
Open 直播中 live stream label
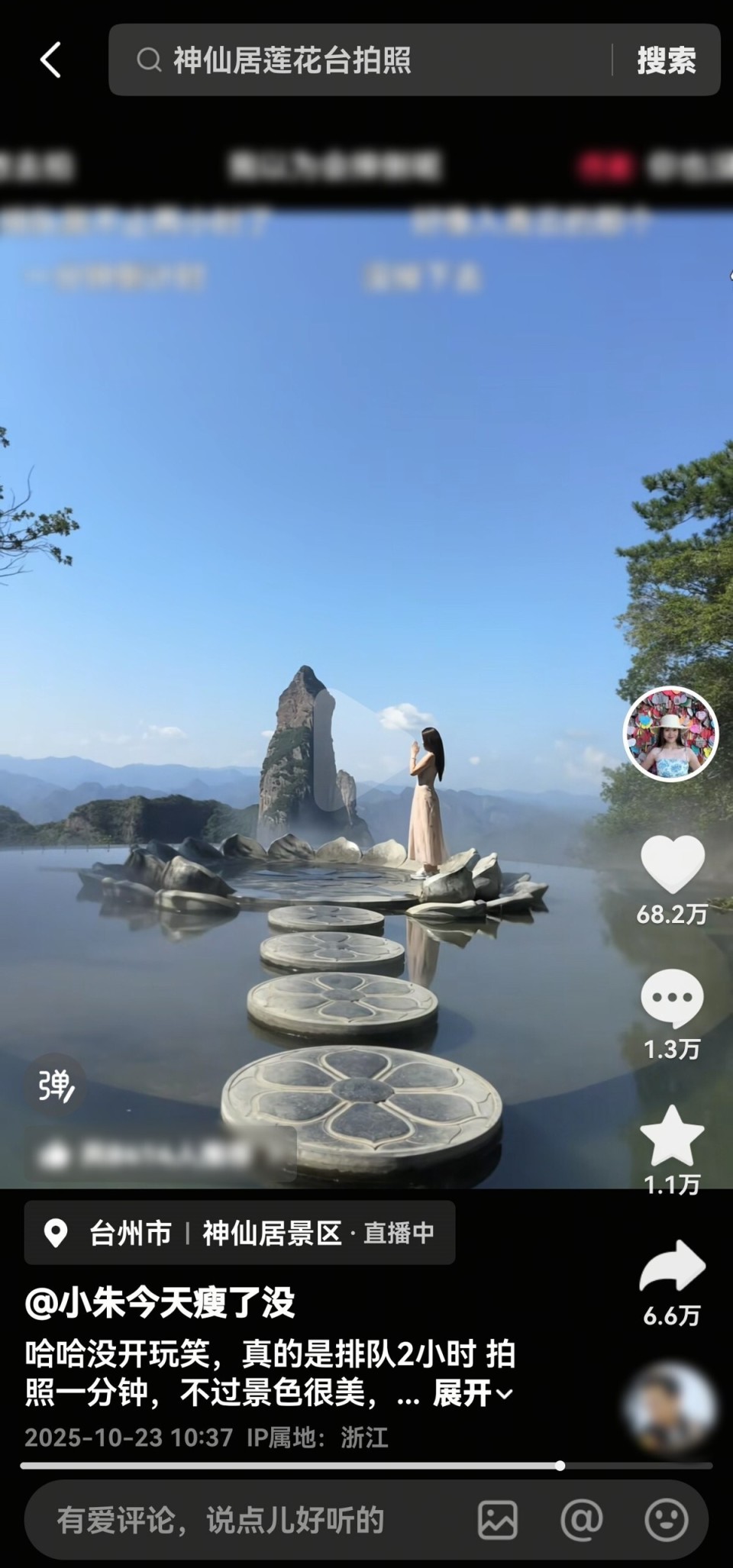(x=399, y=1233)
